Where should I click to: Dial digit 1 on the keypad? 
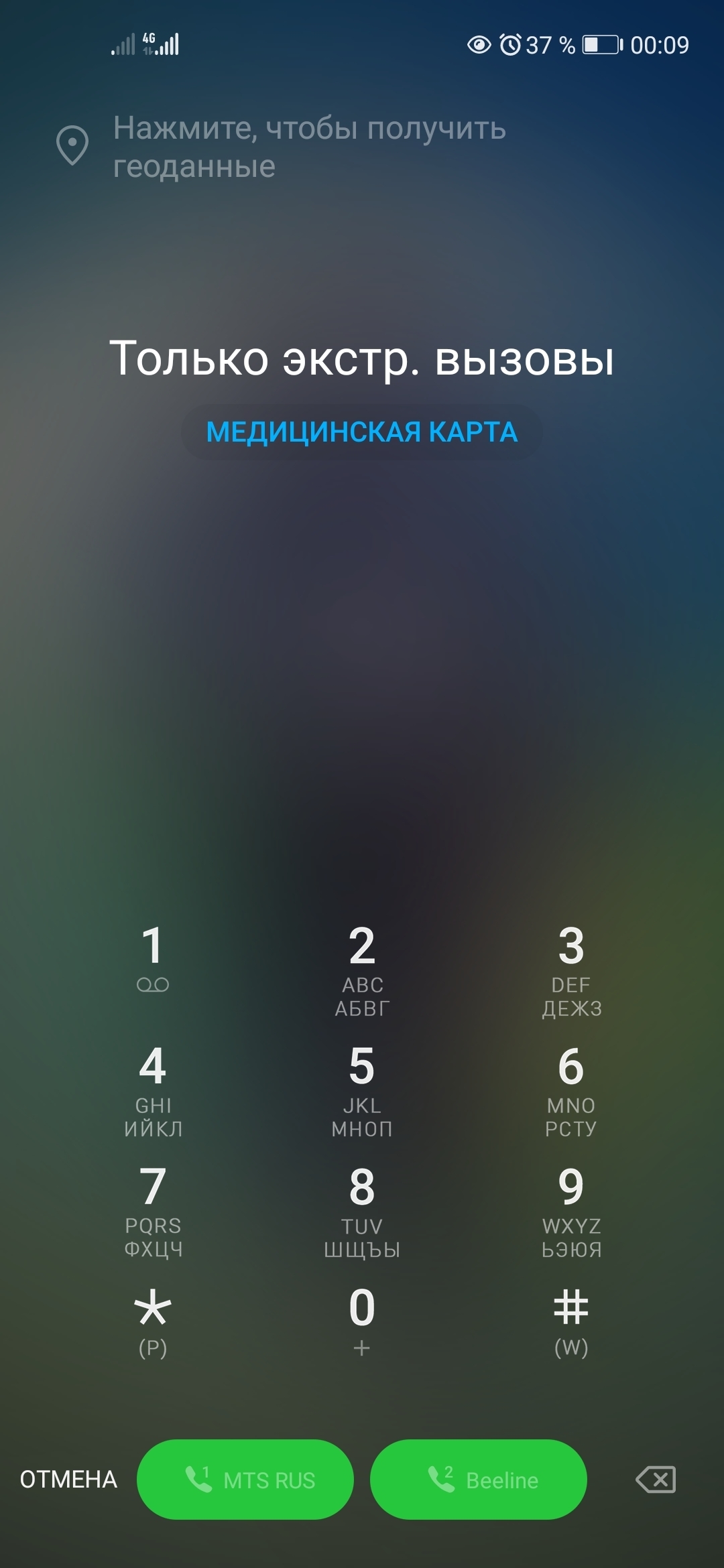(x=153, y=958)
